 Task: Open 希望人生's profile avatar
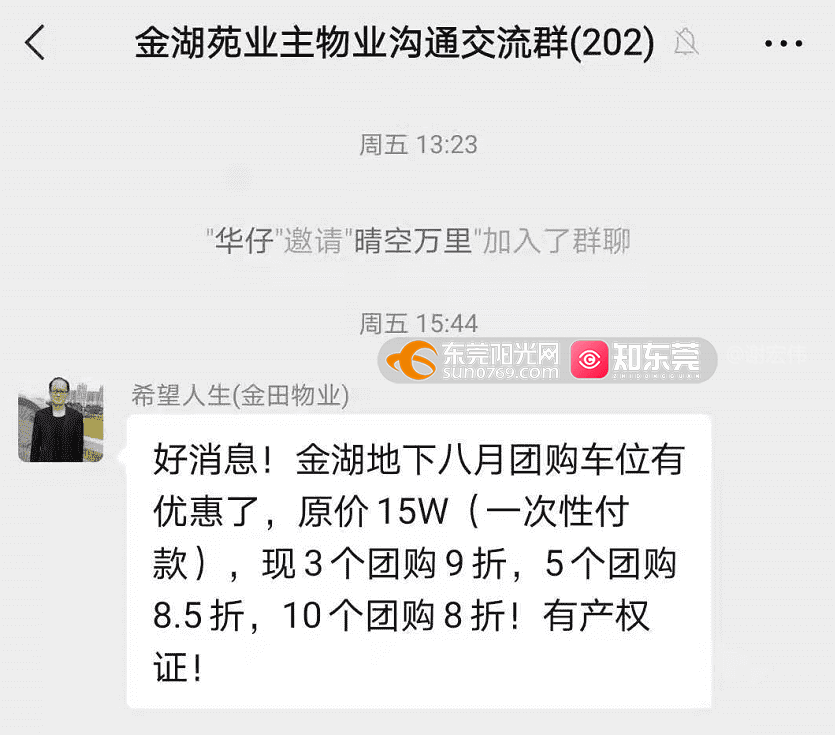click(60, 420)
